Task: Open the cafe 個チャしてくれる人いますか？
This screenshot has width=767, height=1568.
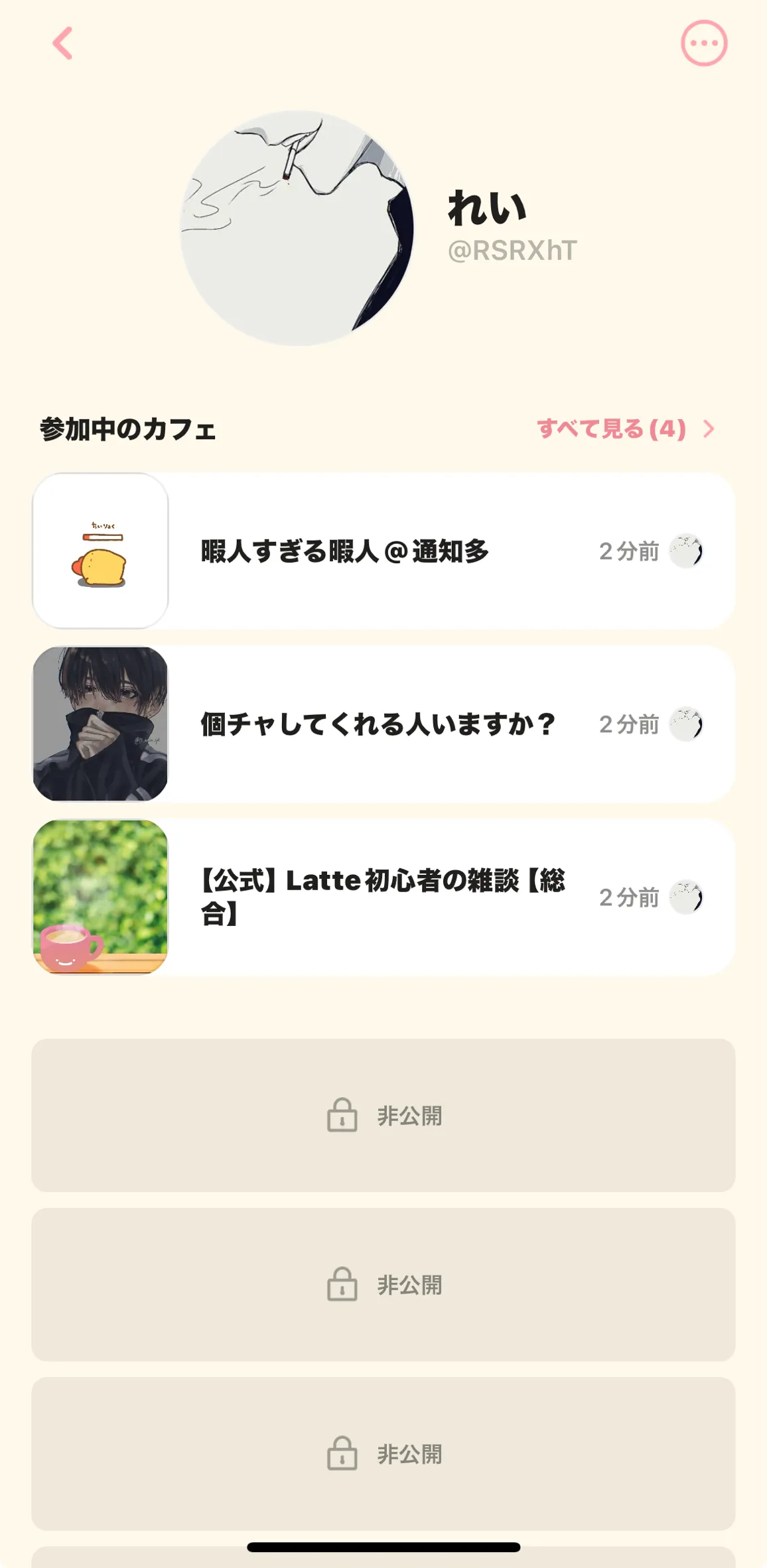Action: (x=383, y=724)
